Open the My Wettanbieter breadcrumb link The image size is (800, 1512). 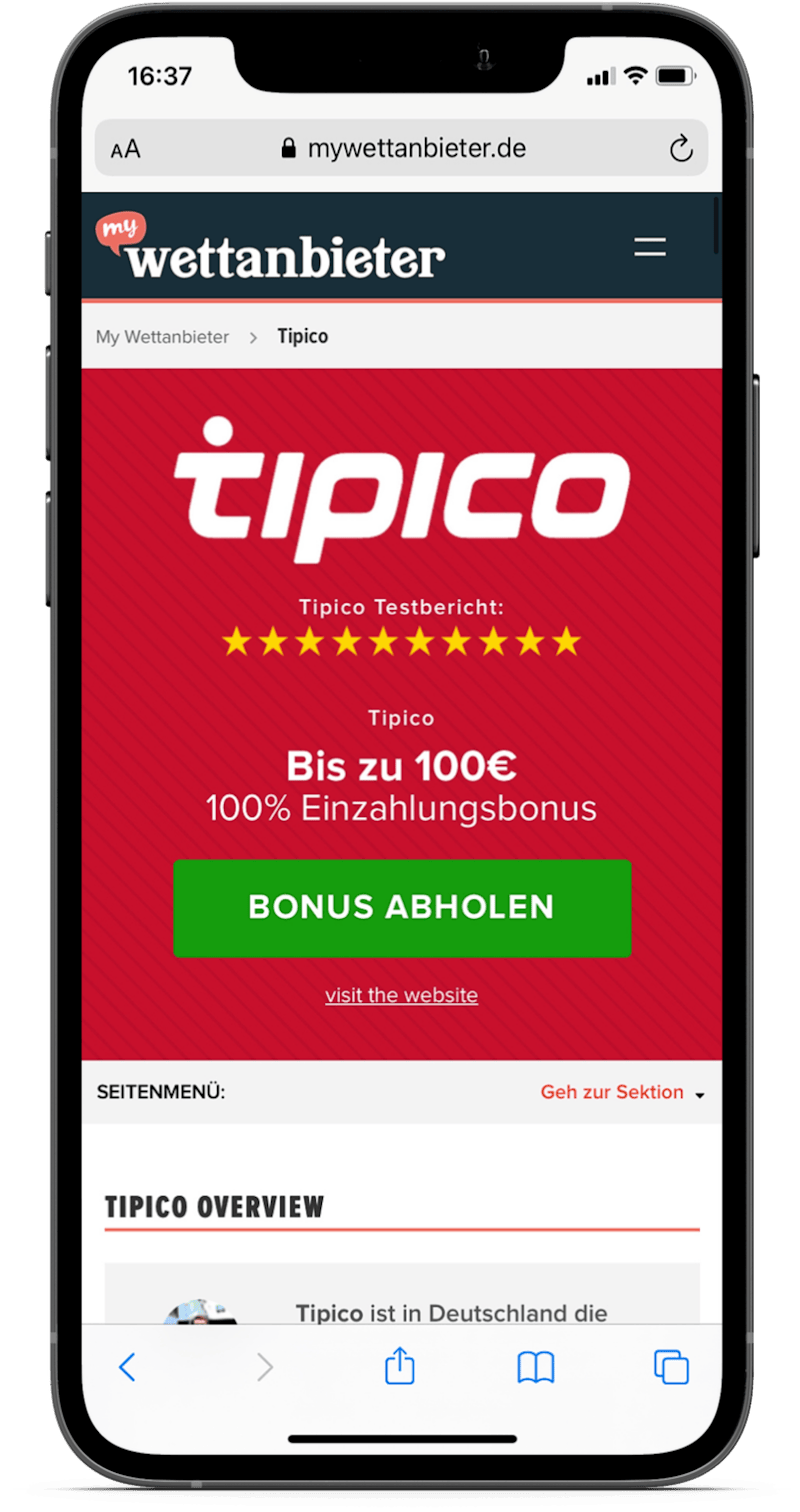click(162, 337)
